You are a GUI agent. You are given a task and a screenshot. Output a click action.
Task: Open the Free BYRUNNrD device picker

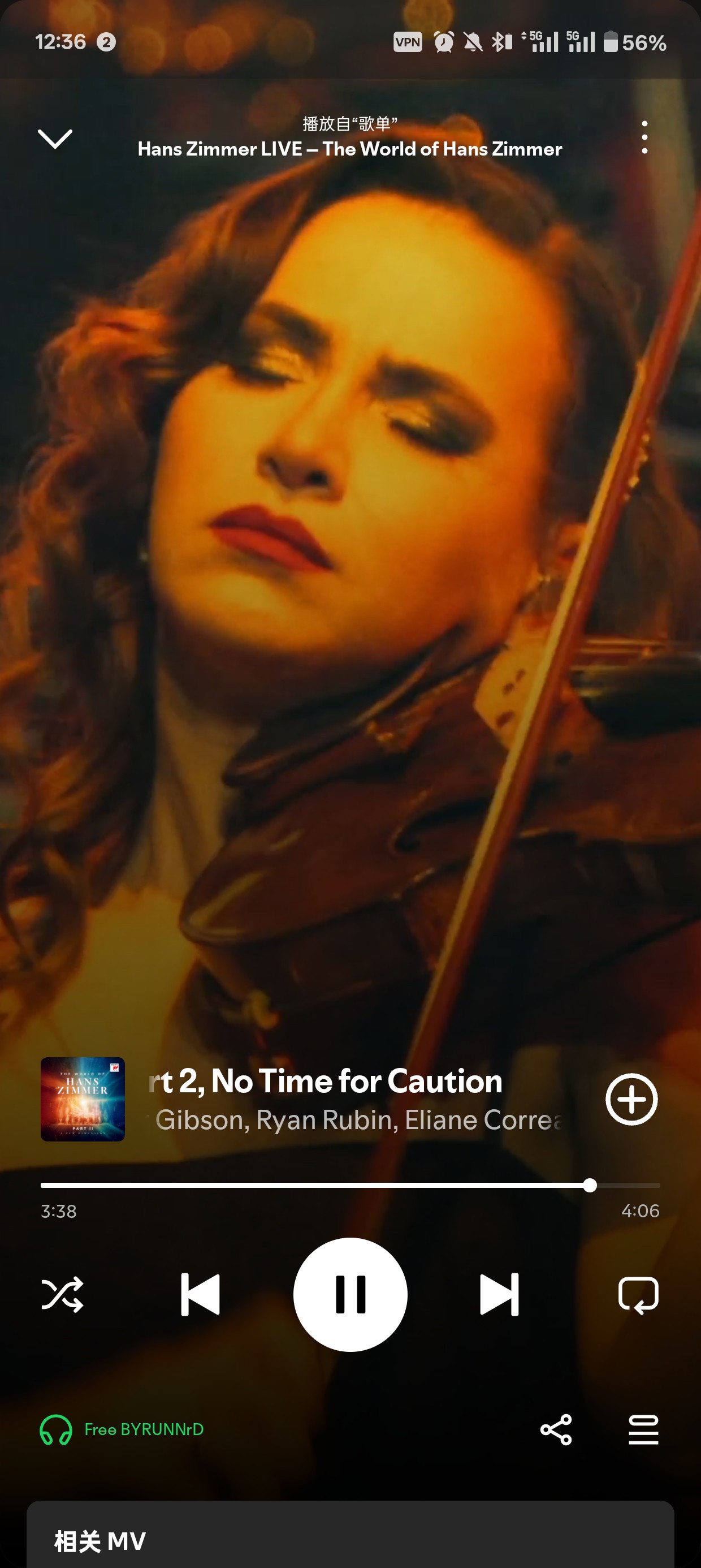coord(122,1429)
